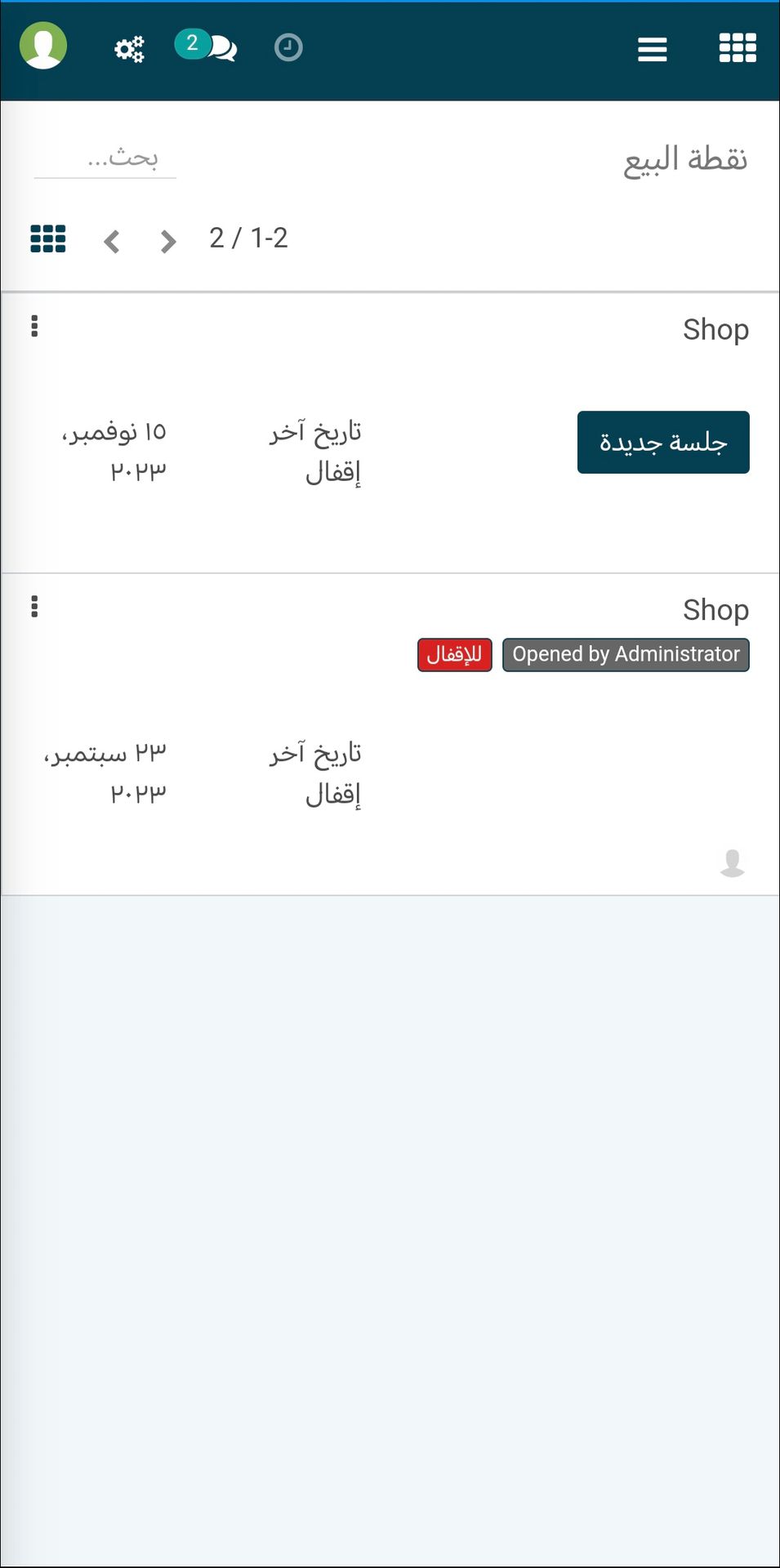Viewport: 780px width, 1568px height.
Task: Switch to kanban grid view
Action: pyautogui.click(x=48, y=239)
